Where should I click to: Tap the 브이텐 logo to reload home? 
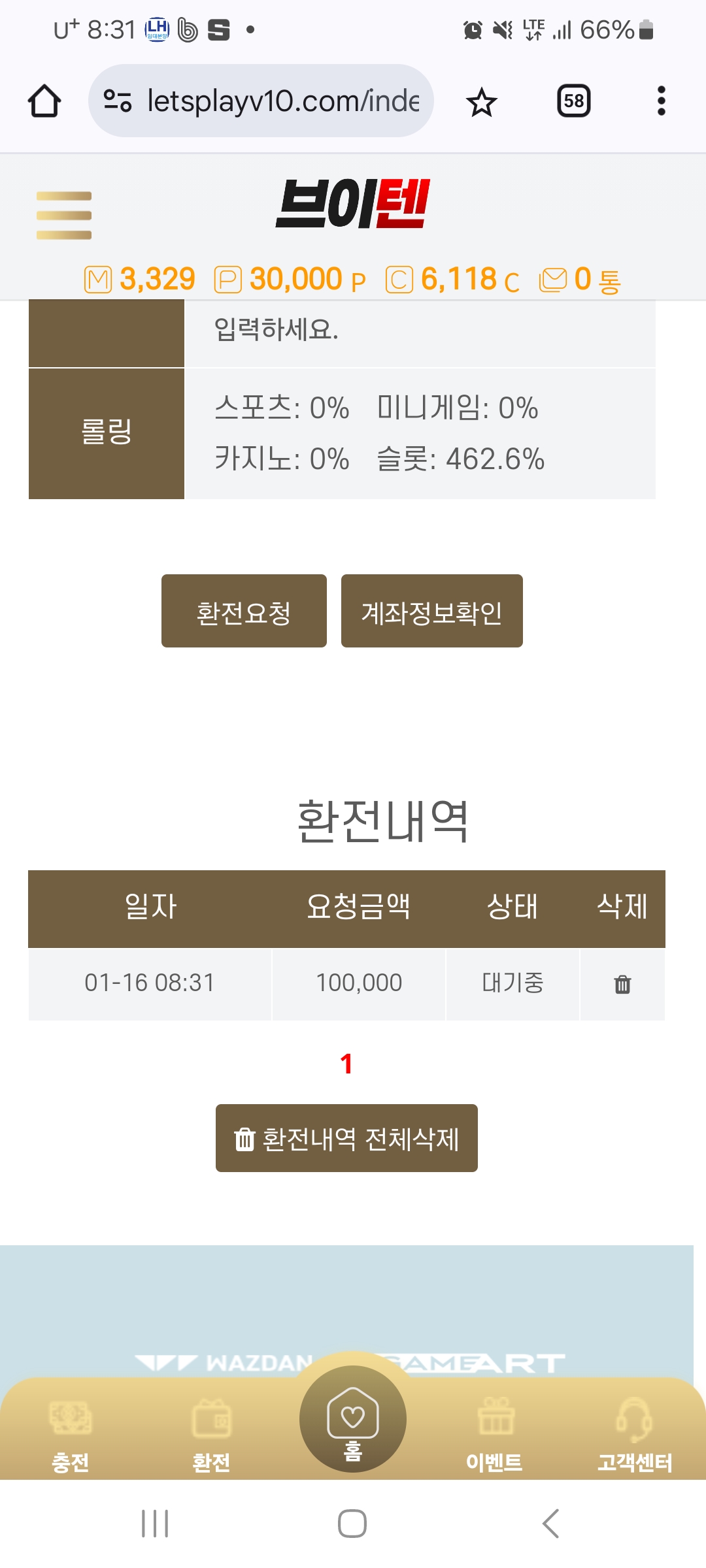coord(353,204)
